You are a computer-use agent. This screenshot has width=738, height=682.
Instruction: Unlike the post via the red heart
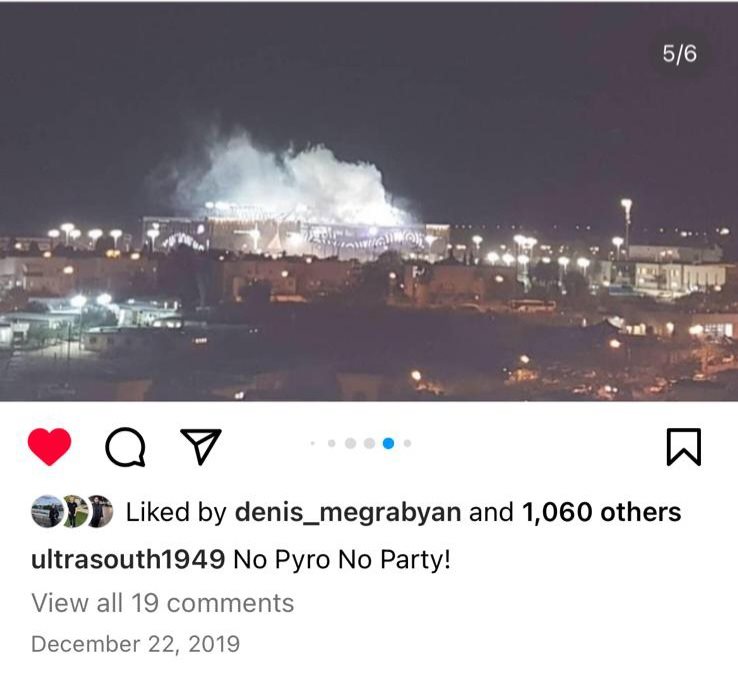pyautogui.click(x=49, y=447)
